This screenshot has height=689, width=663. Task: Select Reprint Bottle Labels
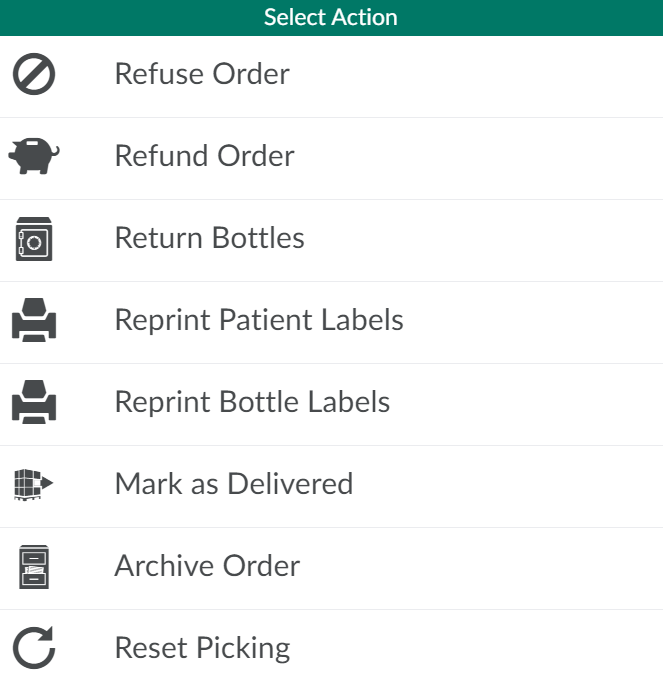[x=252, y=403]
